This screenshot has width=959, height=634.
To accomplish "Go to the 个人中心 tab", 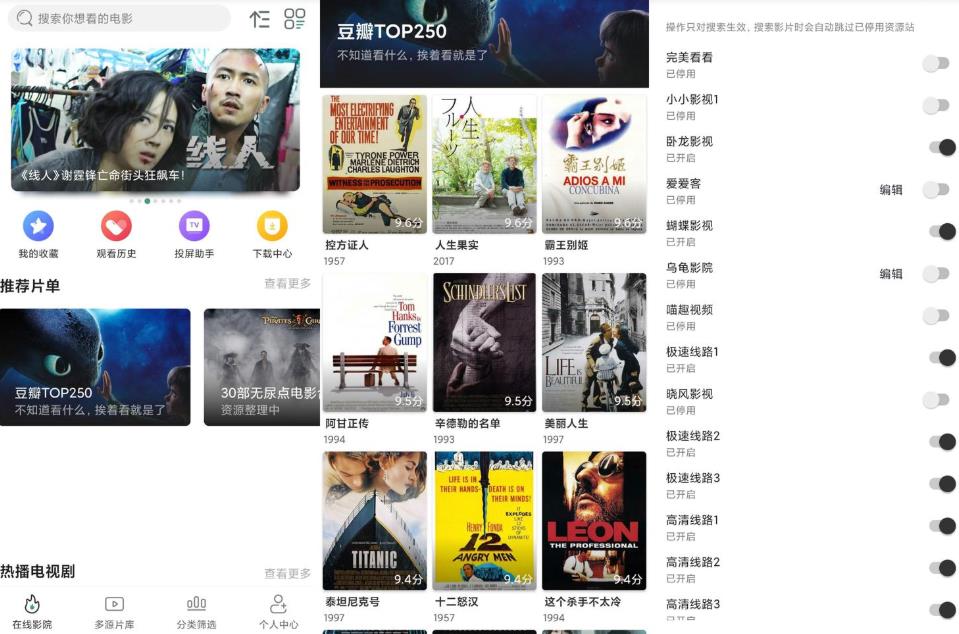I will click(278, 612).
